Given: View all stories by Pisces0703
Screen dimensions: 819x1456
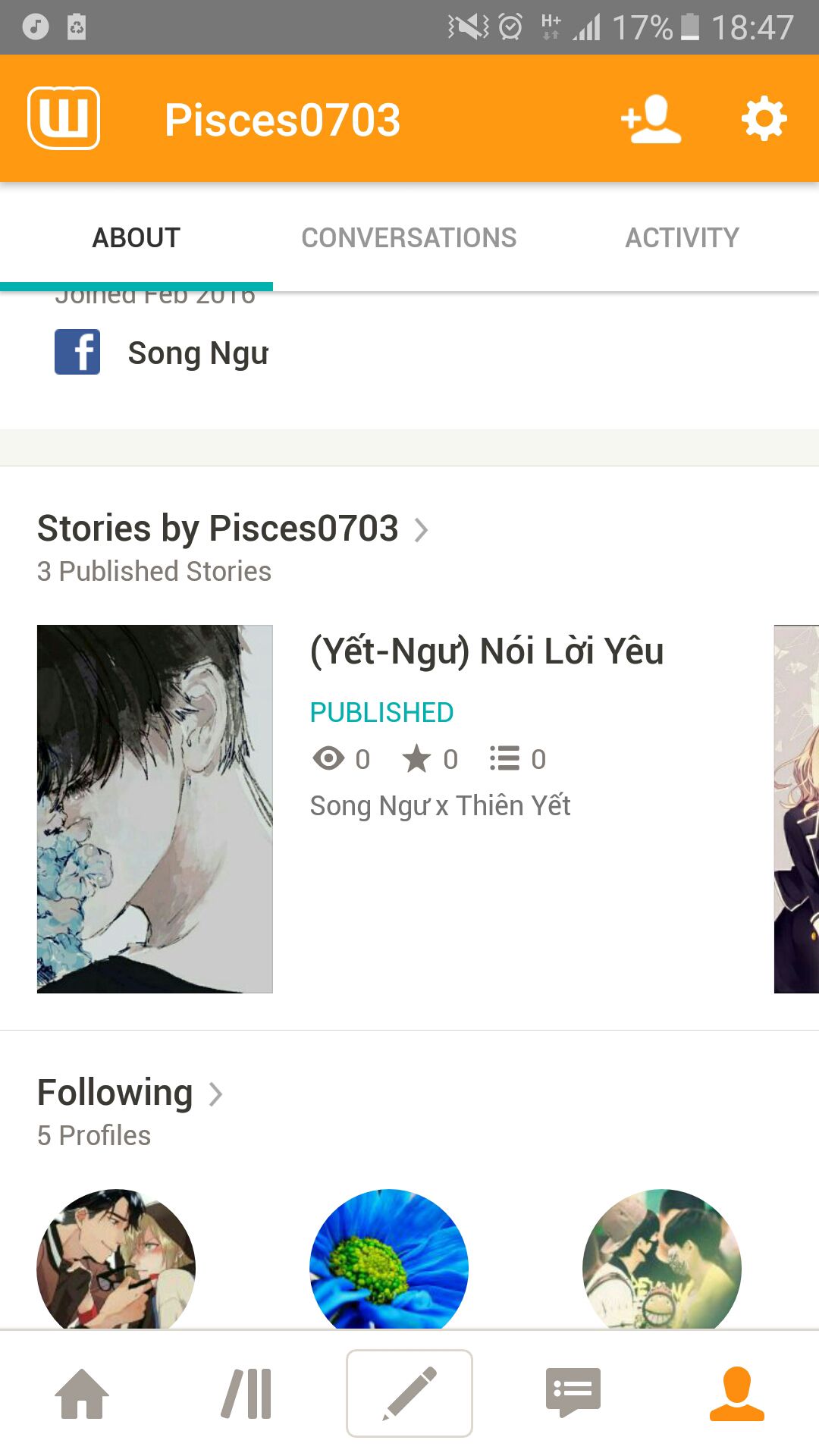Looking at the screenshot, I should [232, 529].
